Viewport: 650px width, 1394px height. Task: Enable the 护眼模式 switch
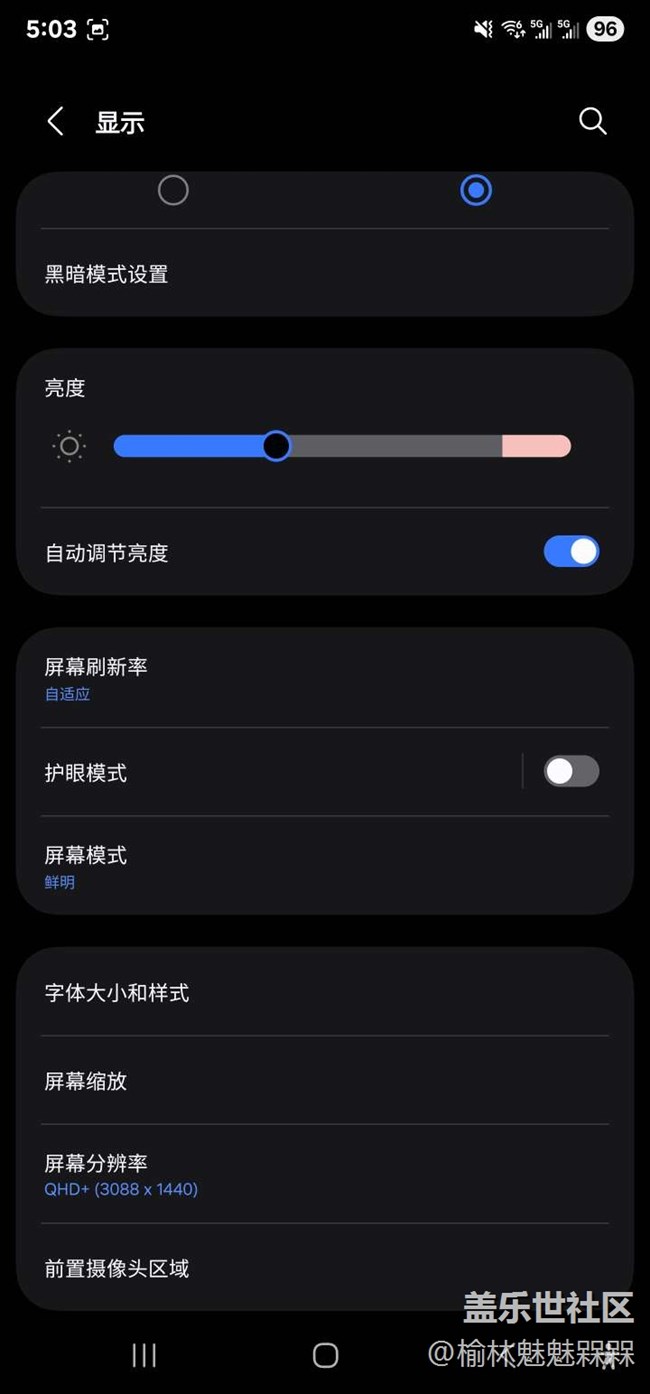572,771
